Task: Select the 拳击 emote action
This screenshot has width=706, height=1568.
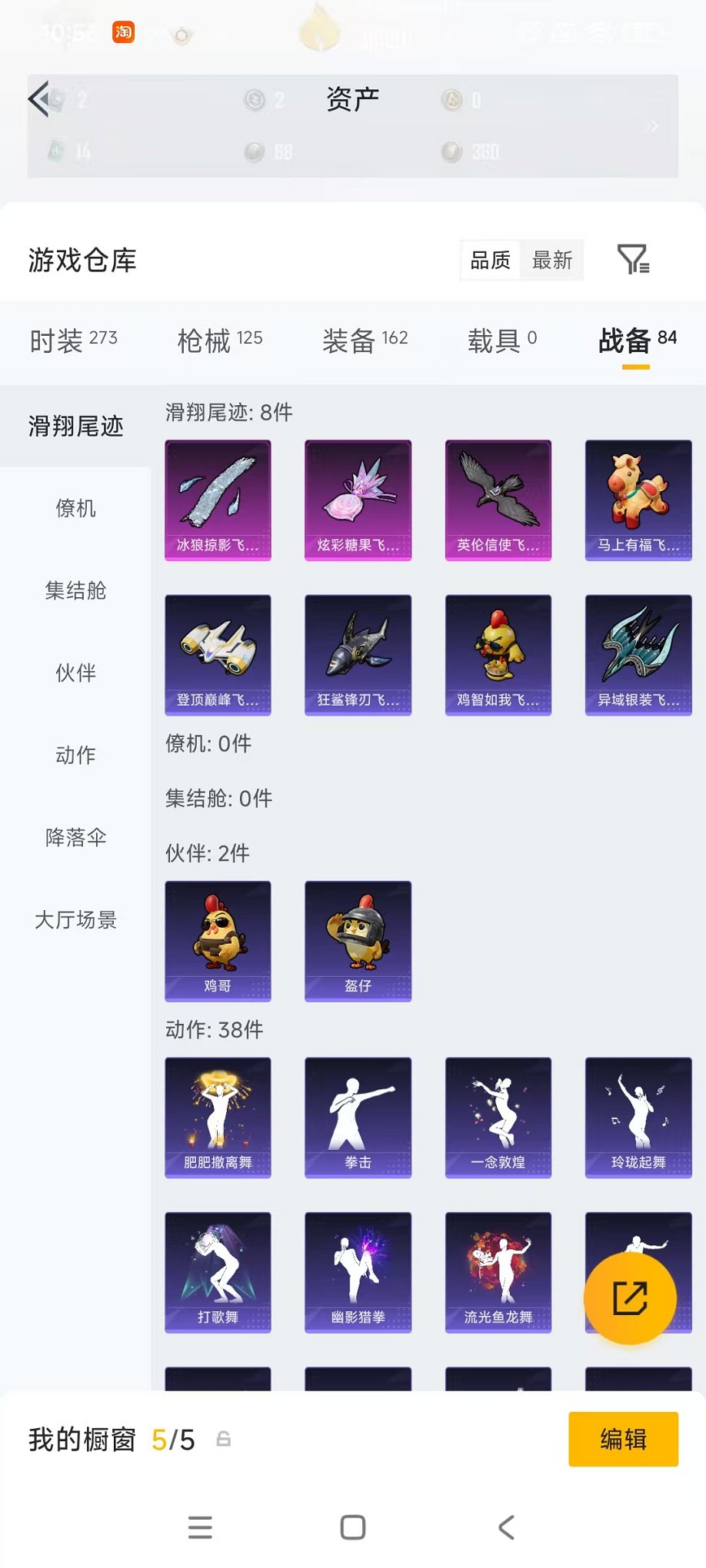Action: coord(358,1117)
